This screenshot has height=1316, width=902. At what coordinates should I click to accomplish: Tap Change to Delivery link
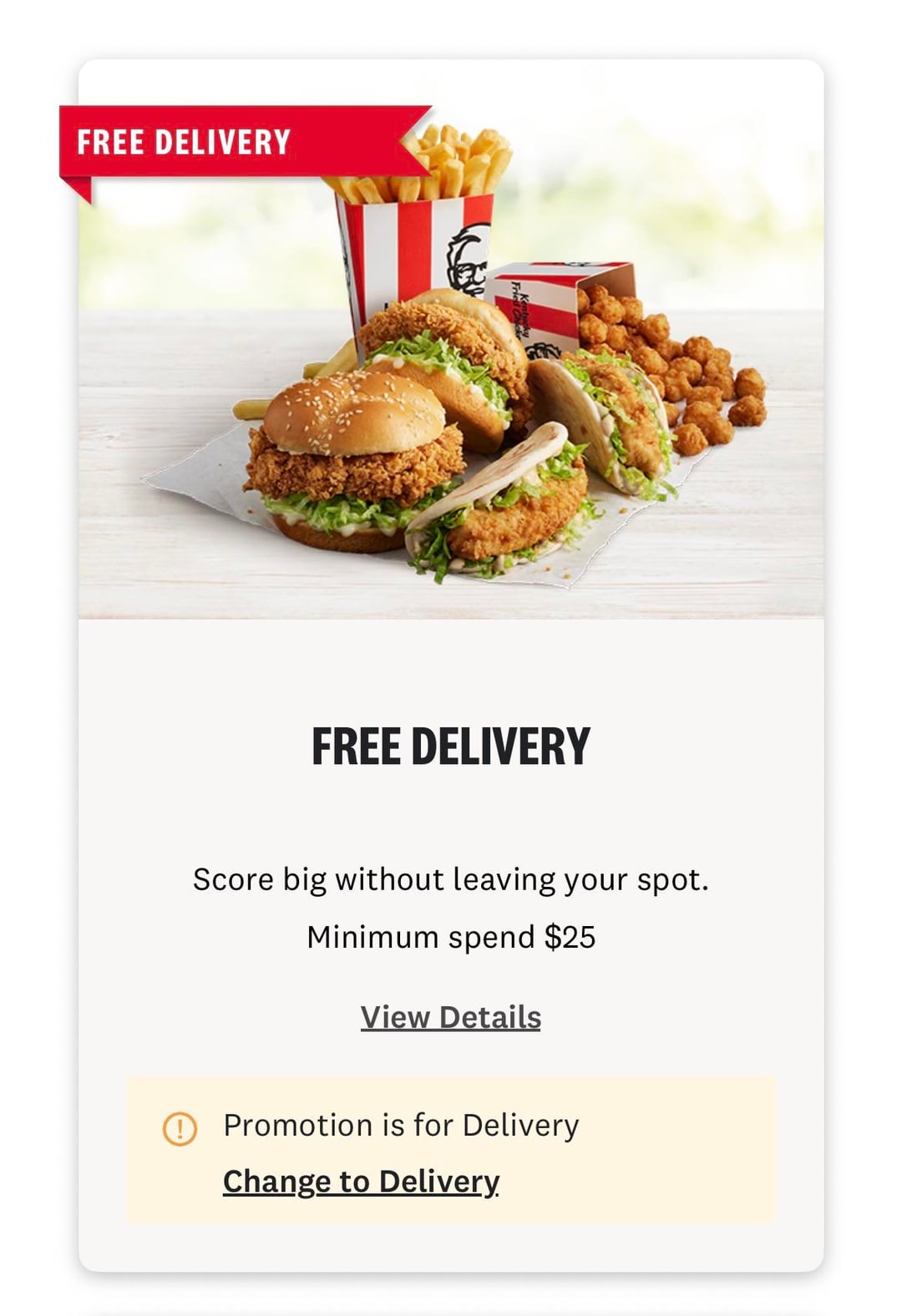(361, 1181)
